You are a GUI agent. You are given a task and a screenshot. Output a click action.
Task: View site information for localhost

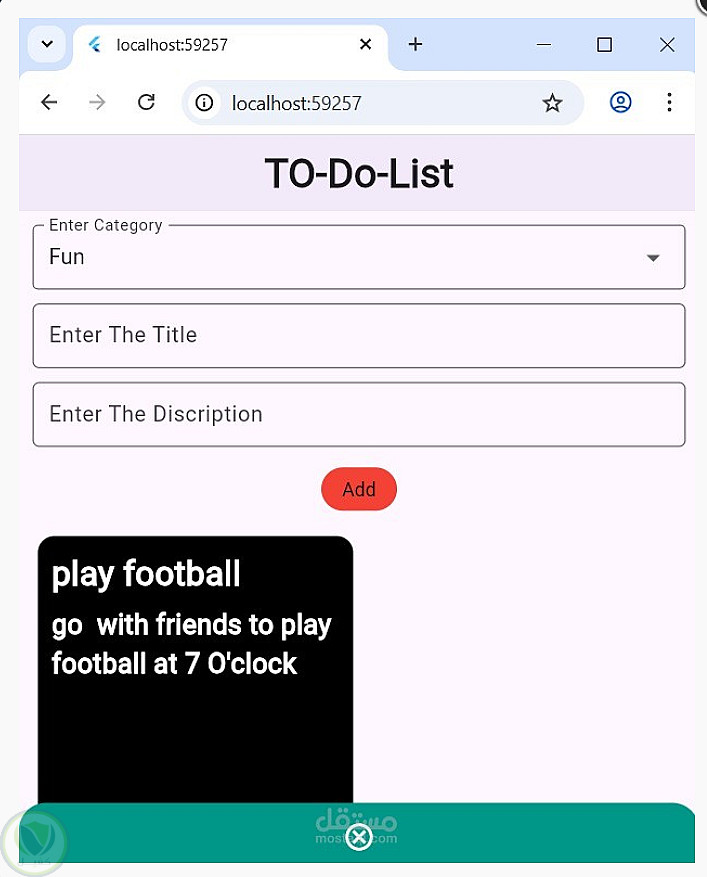[x=205, y=103]
